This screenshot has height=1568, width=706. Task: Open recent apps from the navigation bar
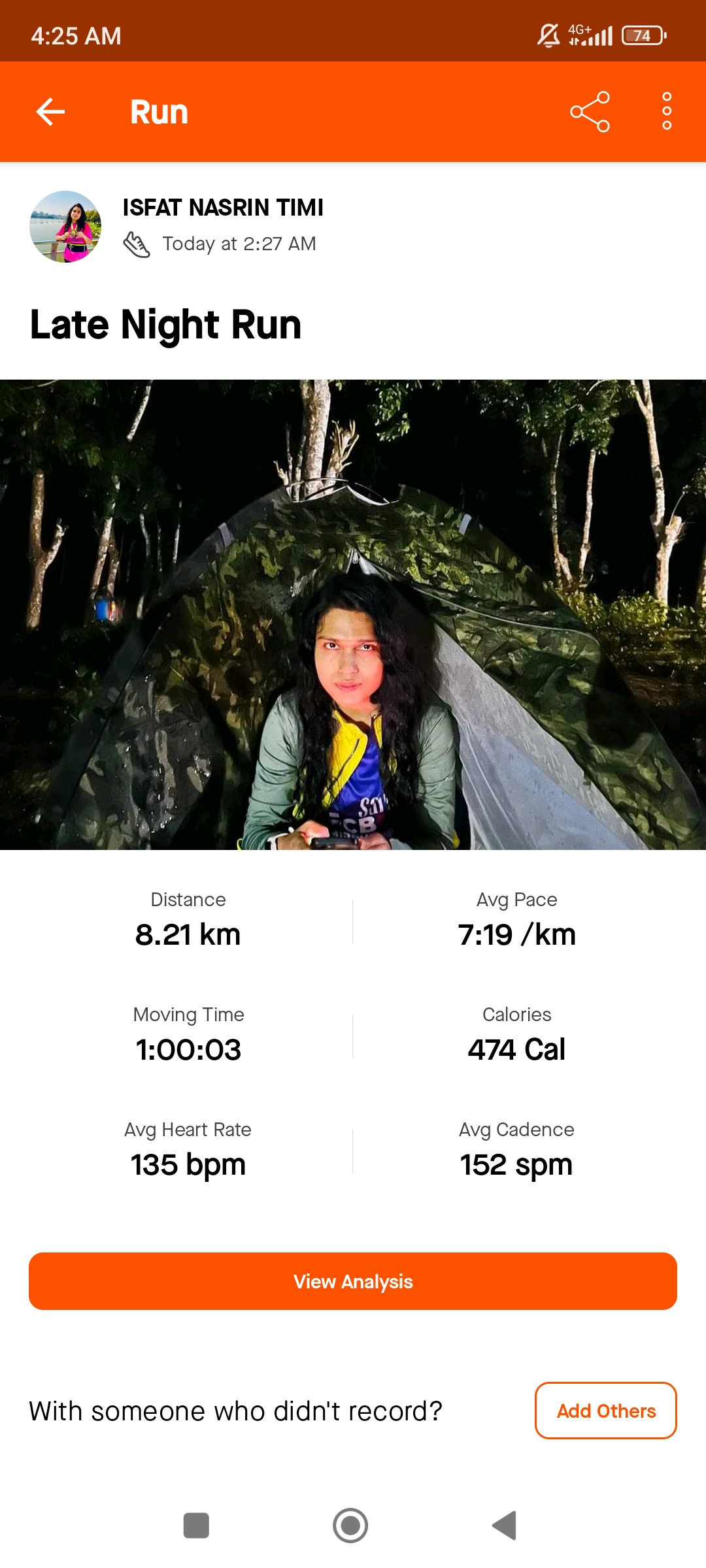point(196,1526)
